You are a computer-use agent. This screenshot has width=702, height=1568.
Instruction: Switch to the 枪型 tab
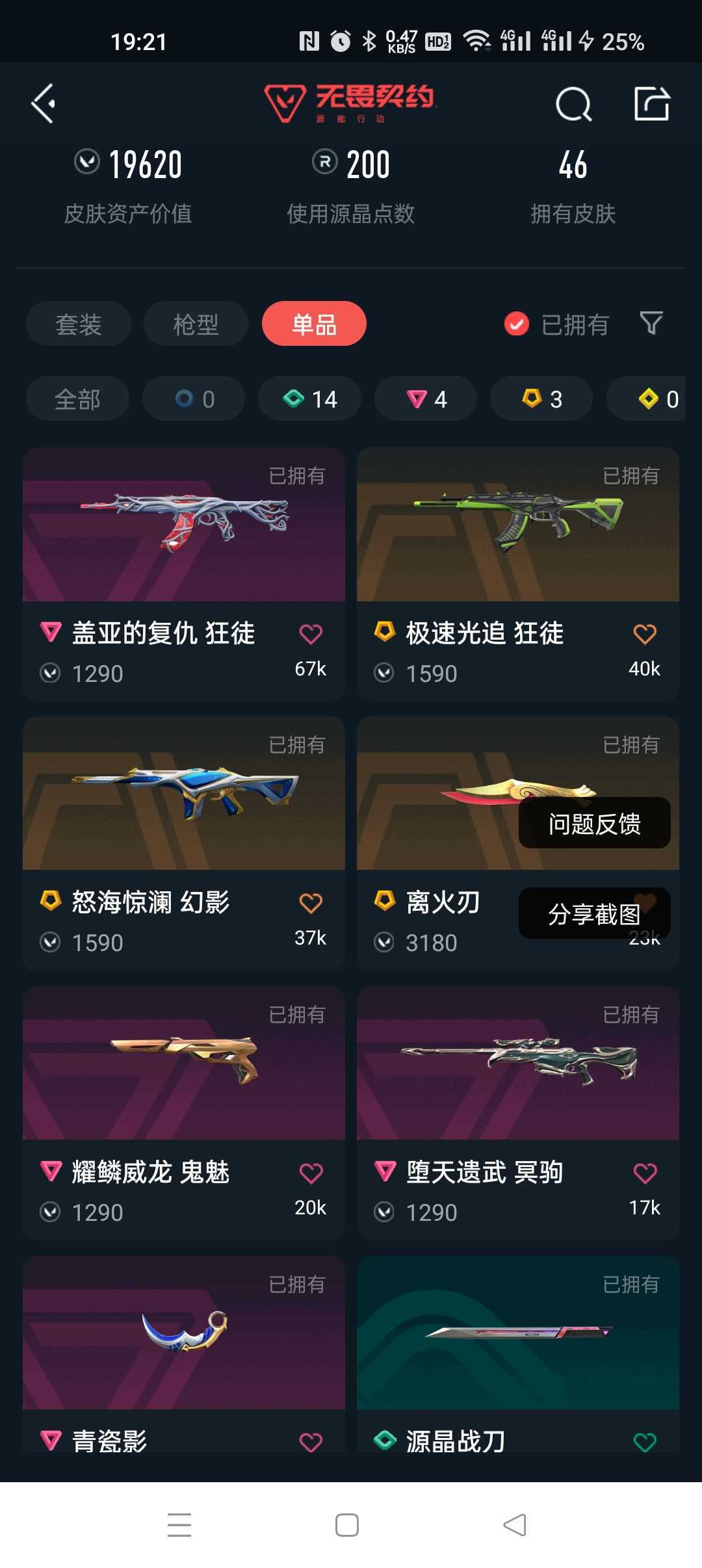tap(196, 324)
